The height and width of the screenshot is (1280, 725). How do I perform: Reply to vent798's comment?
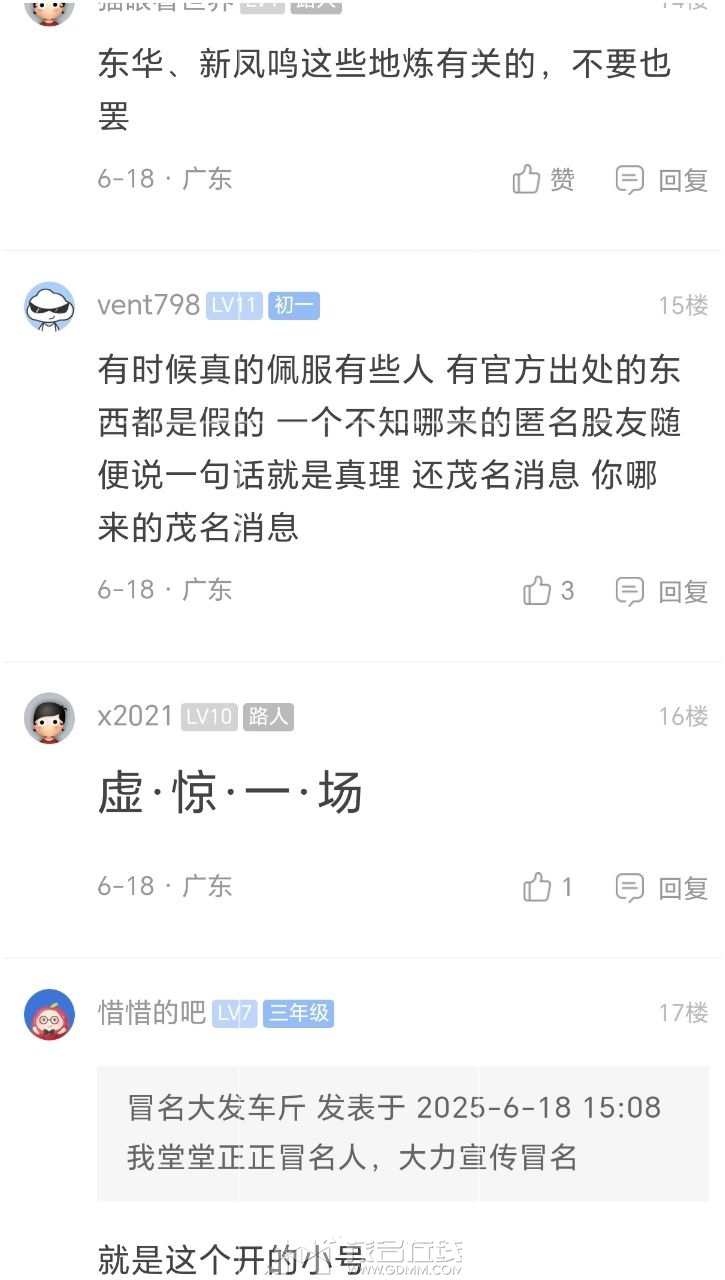[662, 591]
